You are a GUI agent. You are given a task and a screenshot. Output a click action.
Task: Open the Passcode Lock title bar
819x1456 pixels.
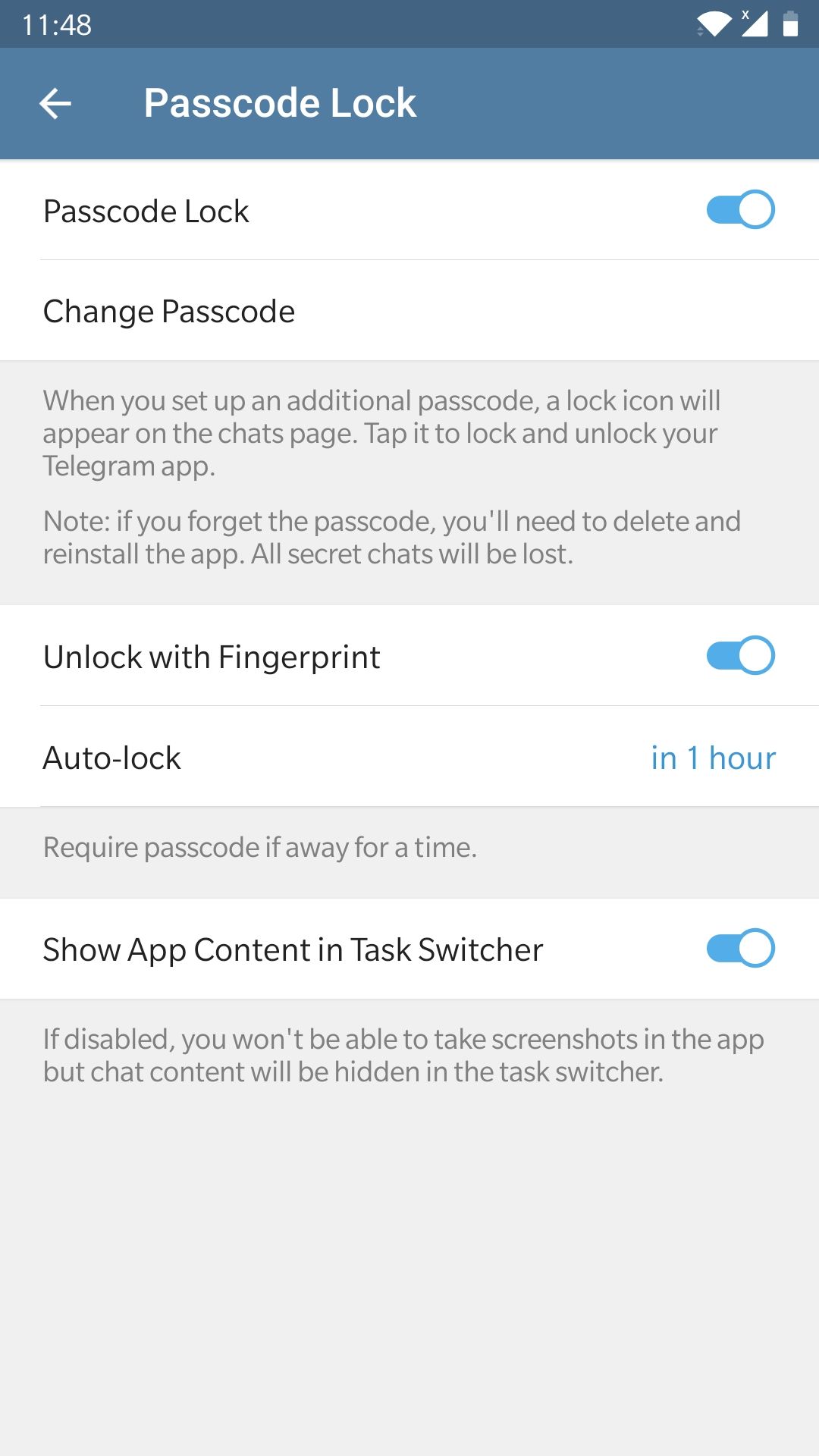(x=281, y=102)
